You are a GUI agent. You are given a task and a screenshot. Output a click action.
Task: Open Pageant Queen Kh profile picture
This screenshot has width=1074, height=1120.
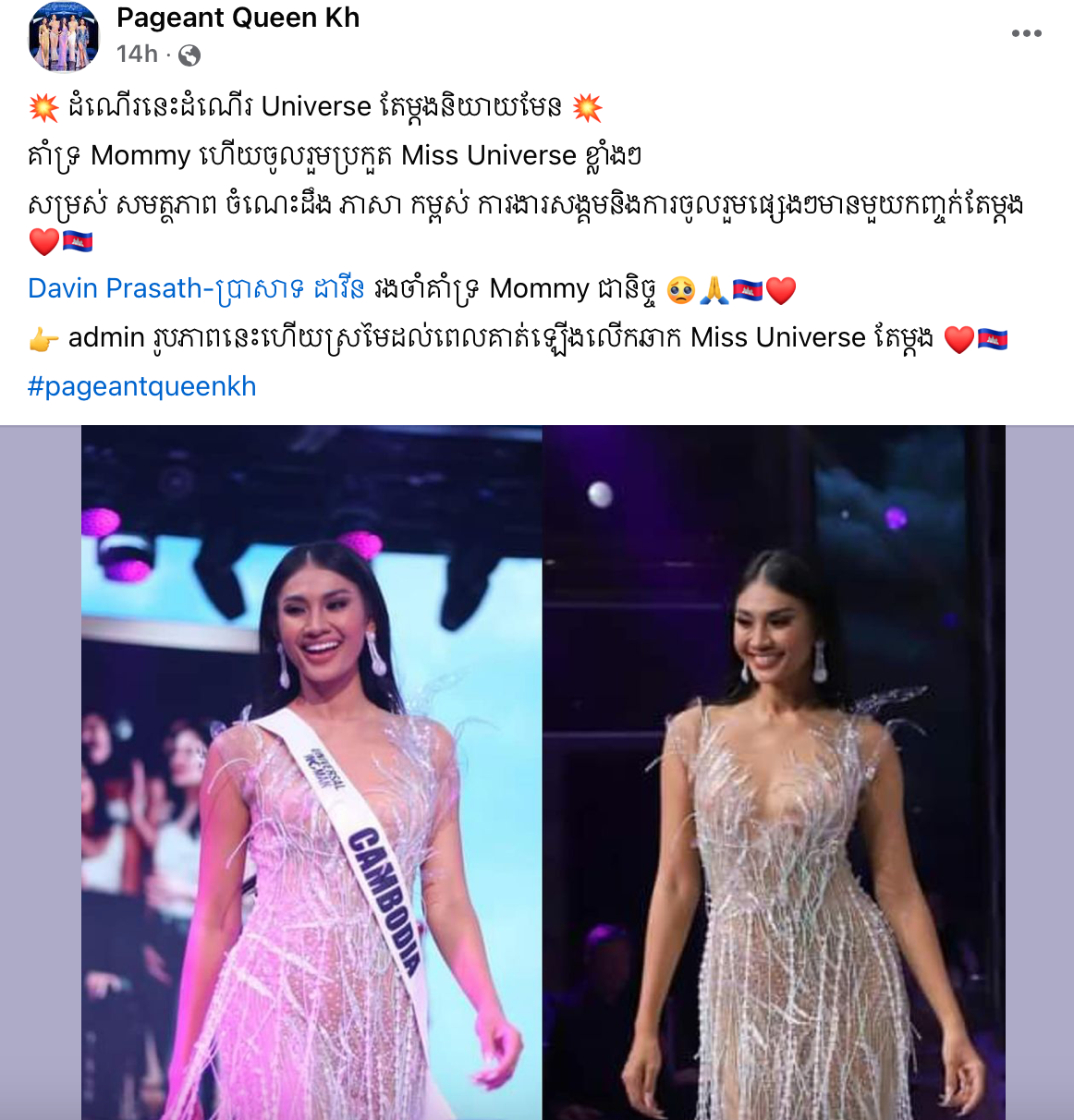[x=64, y=37]
